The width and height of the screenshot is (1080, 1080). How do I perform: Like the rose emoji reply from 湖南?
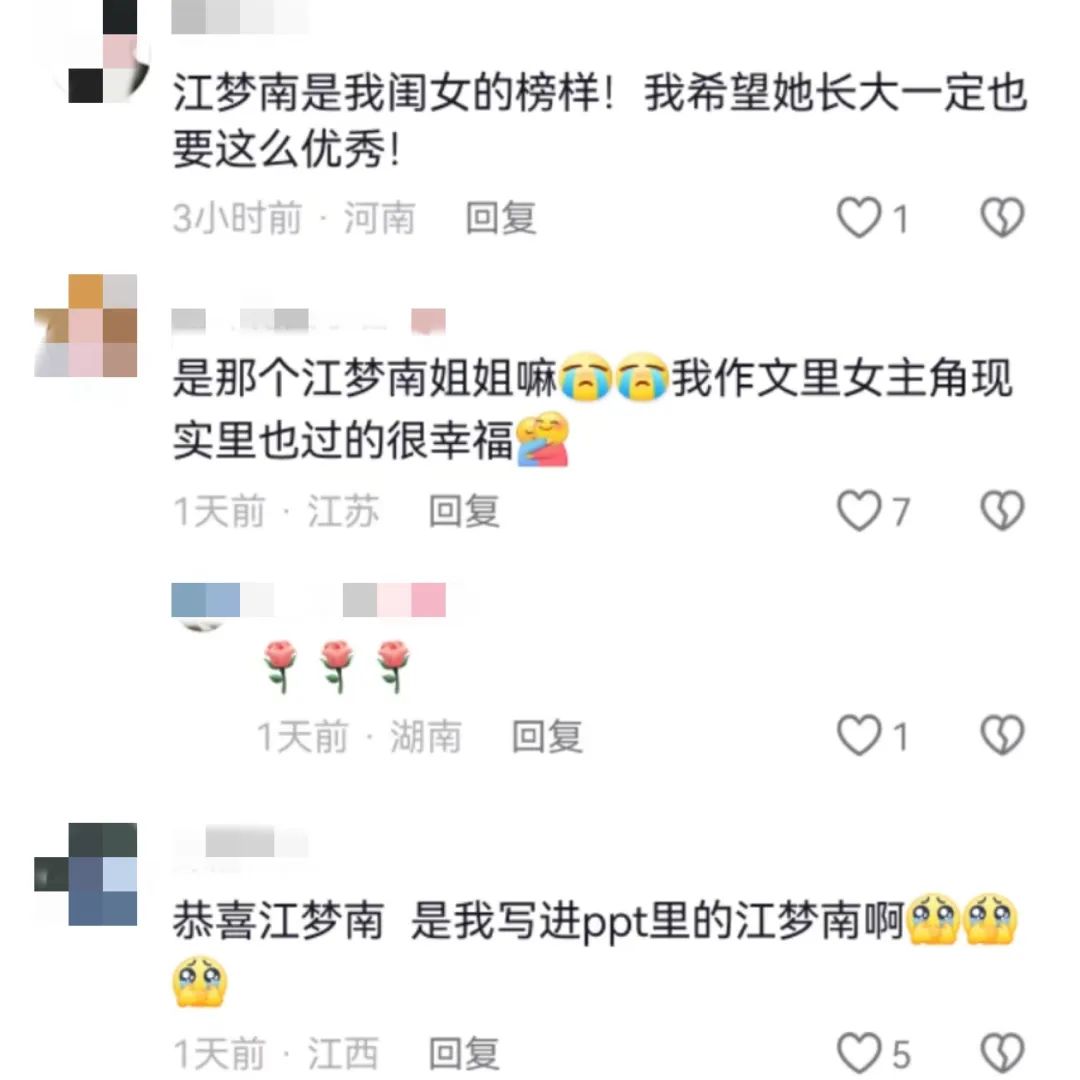tap(859, 737)
